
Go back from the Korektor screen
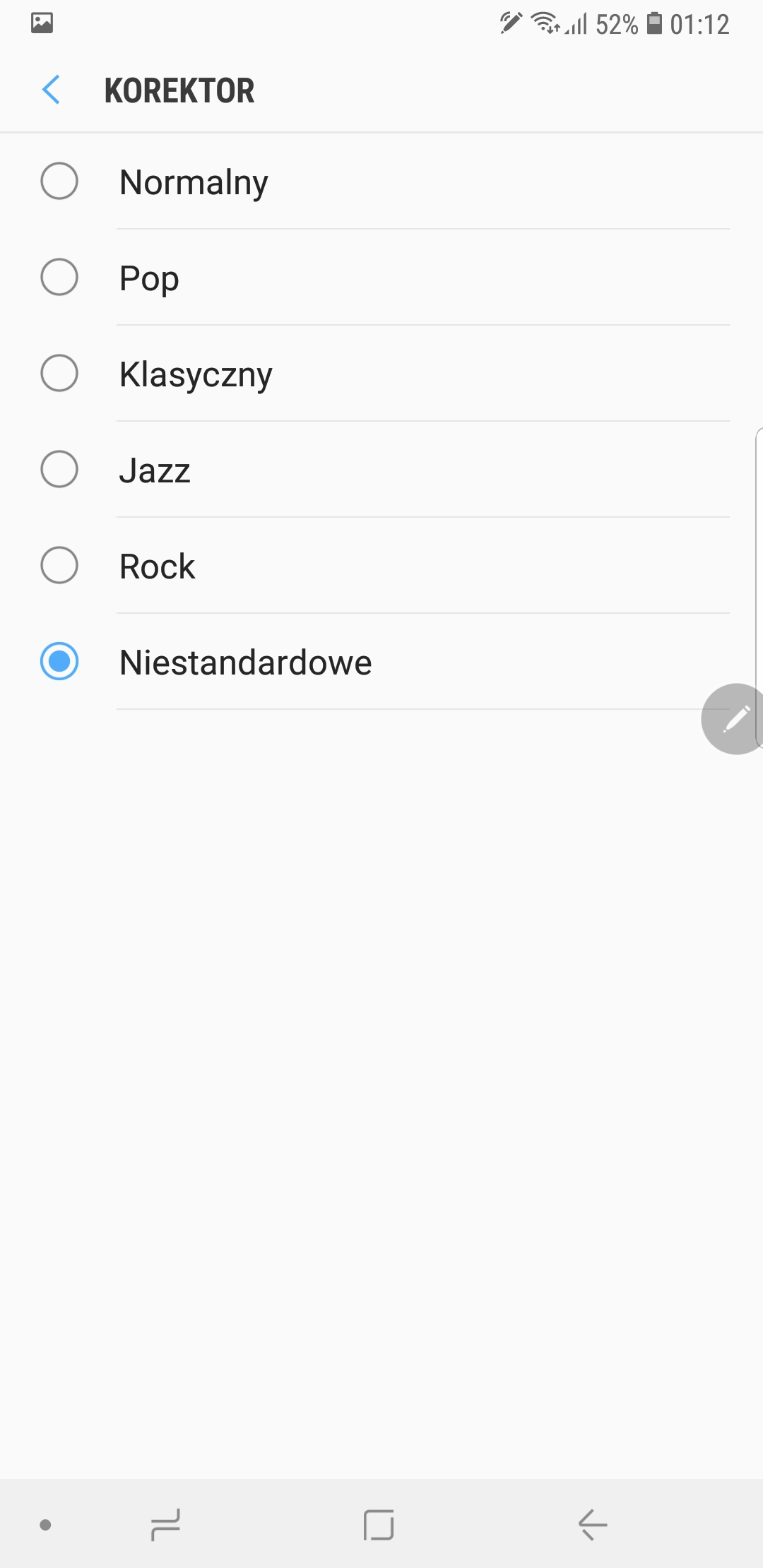tap(51, 90)
